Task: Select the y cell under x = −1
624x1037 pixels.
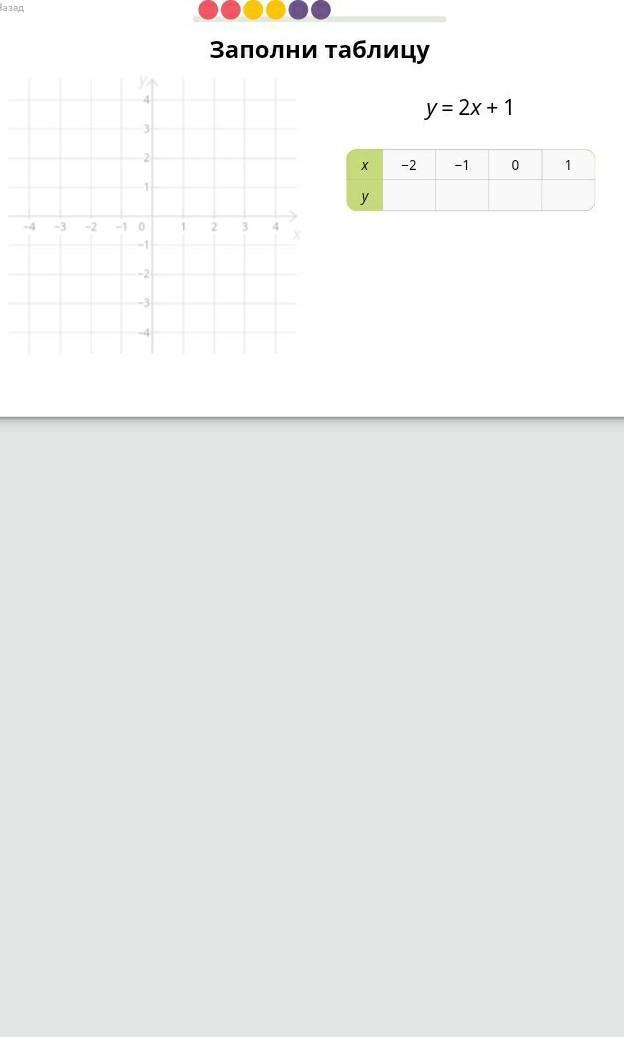Action: tap(462, 195)
